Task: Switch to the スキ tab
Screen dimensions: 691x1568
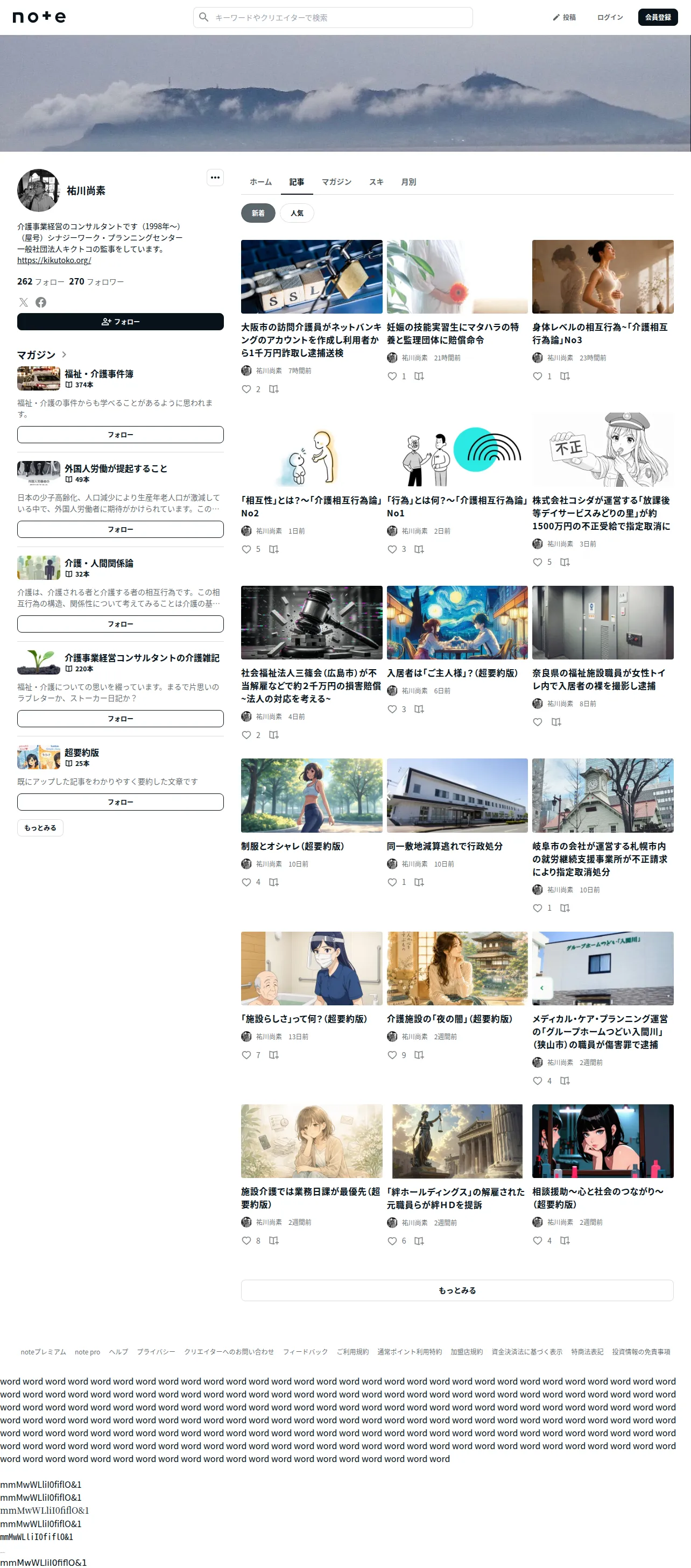Action: point(376,181)
